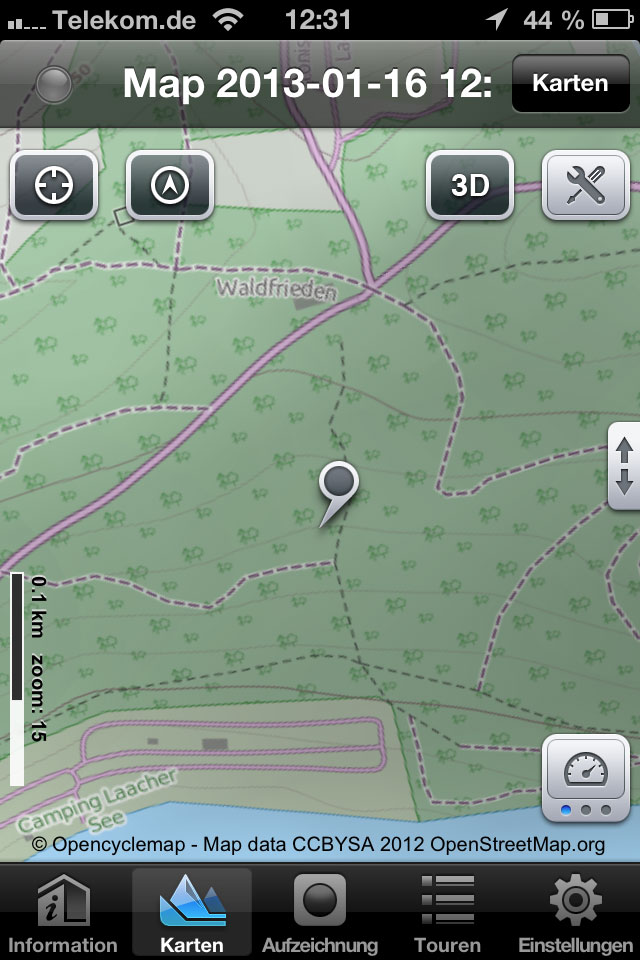Switch to the Information tab
640x960 pixels.
tap(63, 912)
